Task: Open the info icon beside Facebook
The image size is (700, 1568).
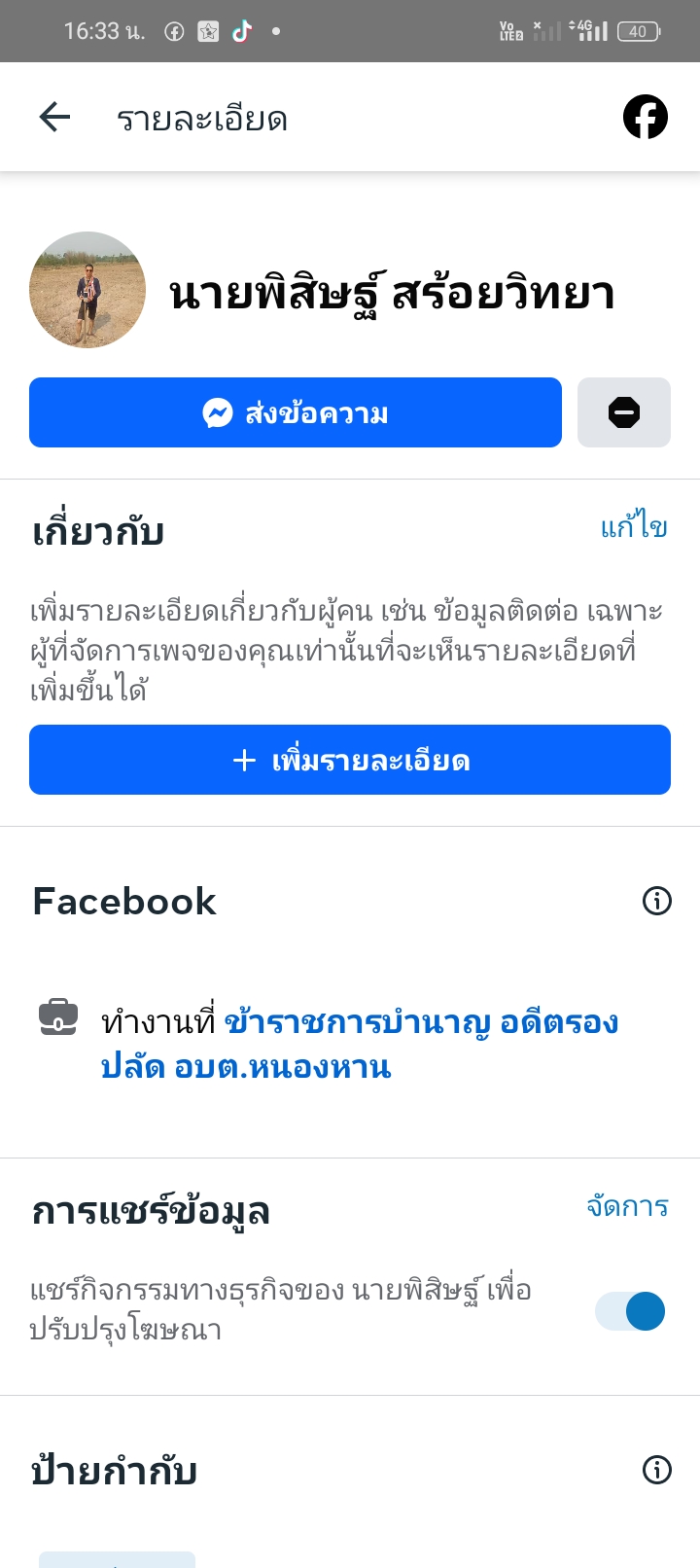Action: pos(657,901)
